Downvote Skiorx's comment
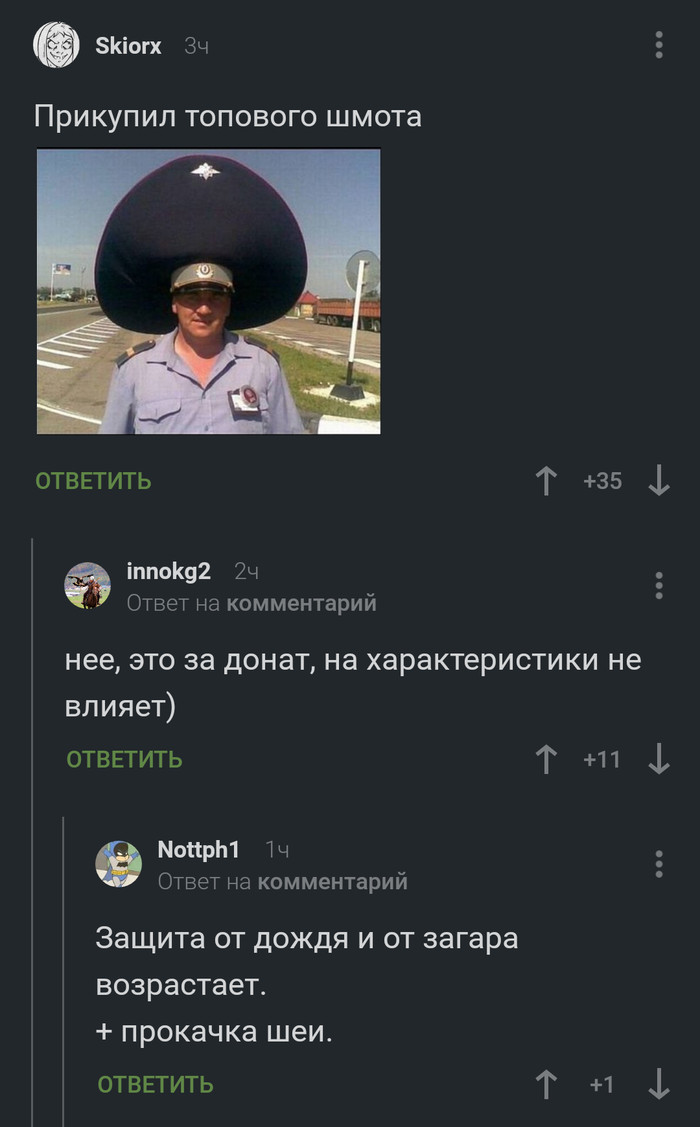The image size is (700, 1127). 658,481
